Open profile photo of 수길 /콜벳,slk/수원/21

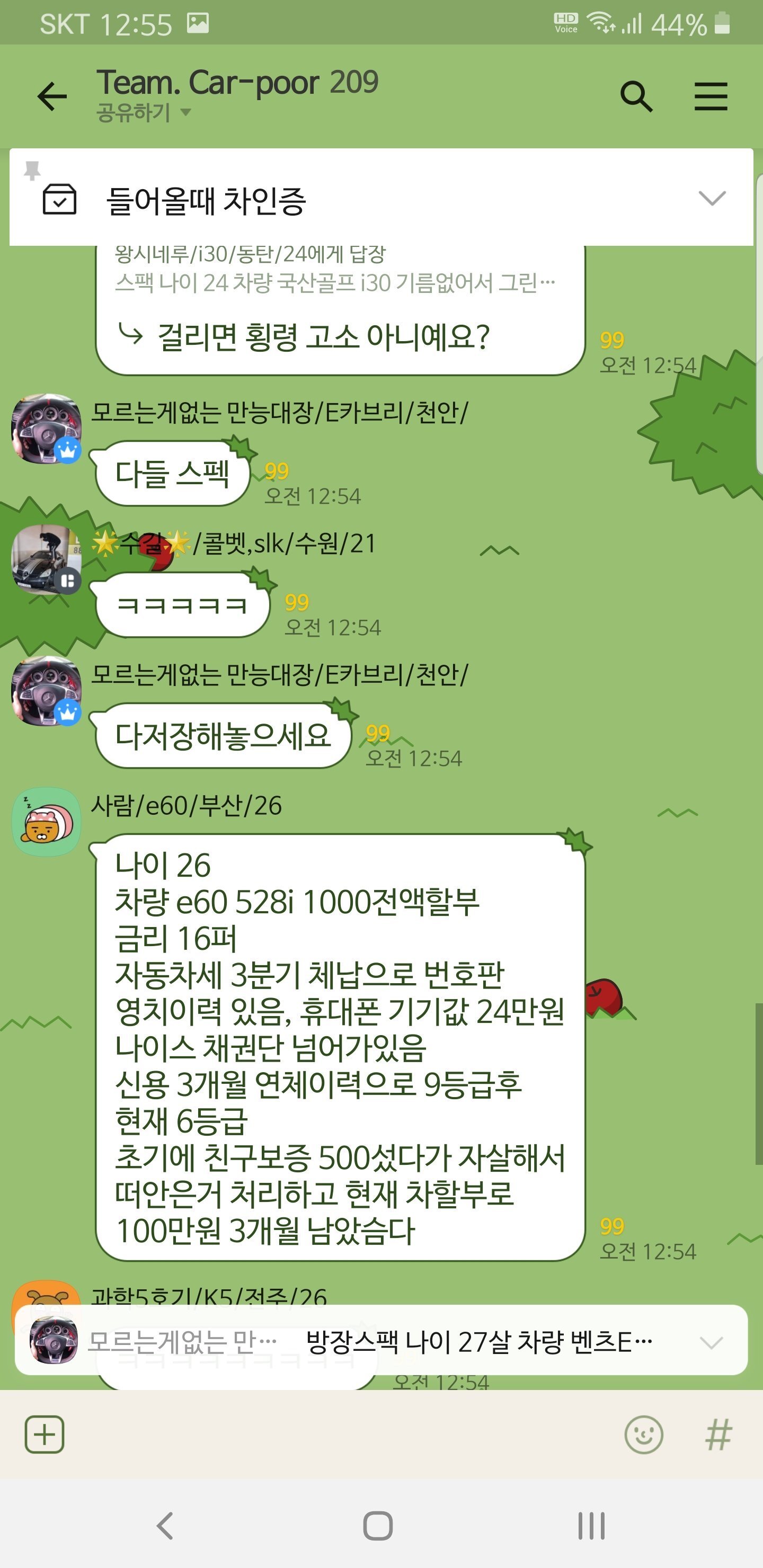(x=46, y=559)
